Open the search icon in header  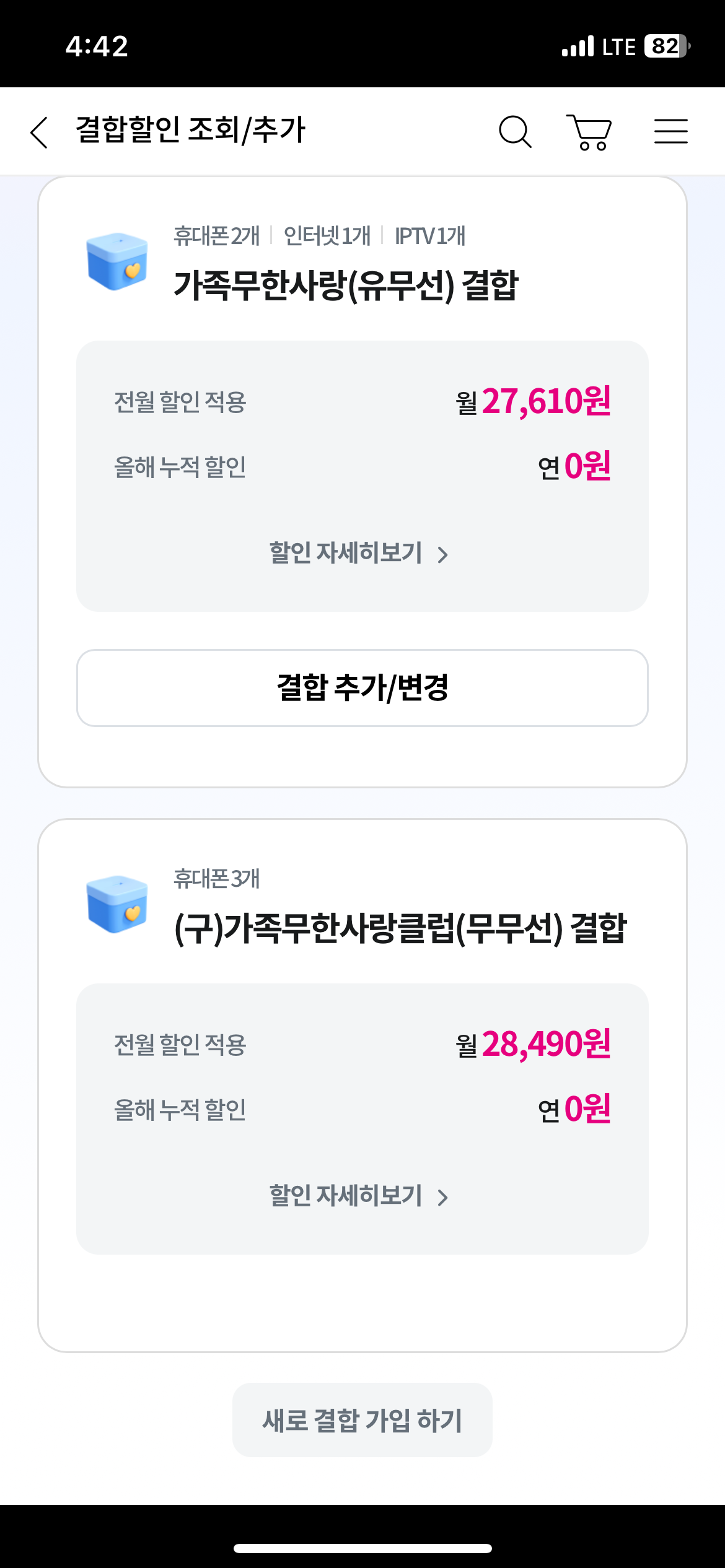point(515,132)
